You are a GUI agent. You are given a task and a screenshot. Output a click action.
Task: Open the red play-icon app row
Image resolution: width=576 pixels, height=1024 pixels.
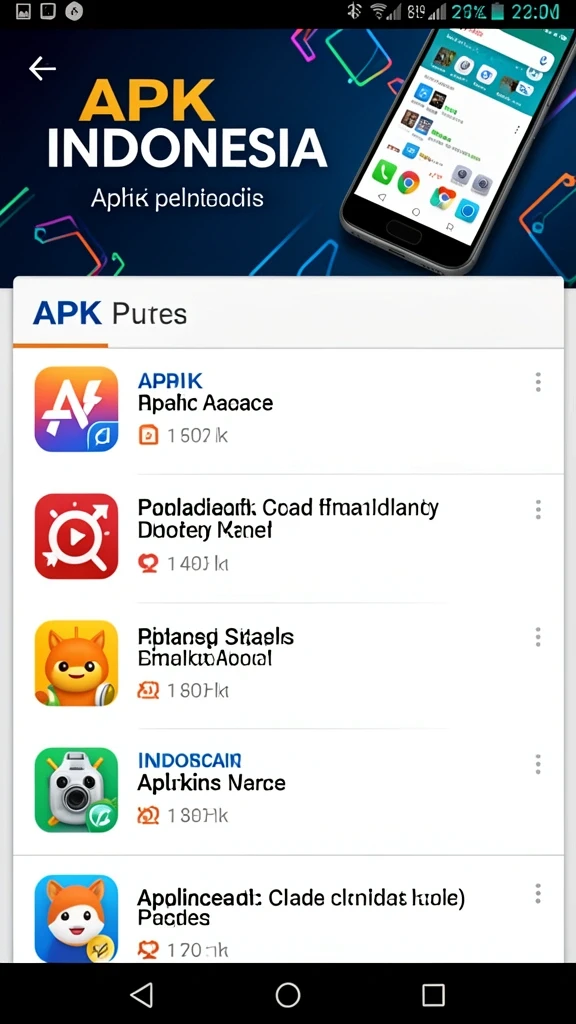tap(288, 537)
